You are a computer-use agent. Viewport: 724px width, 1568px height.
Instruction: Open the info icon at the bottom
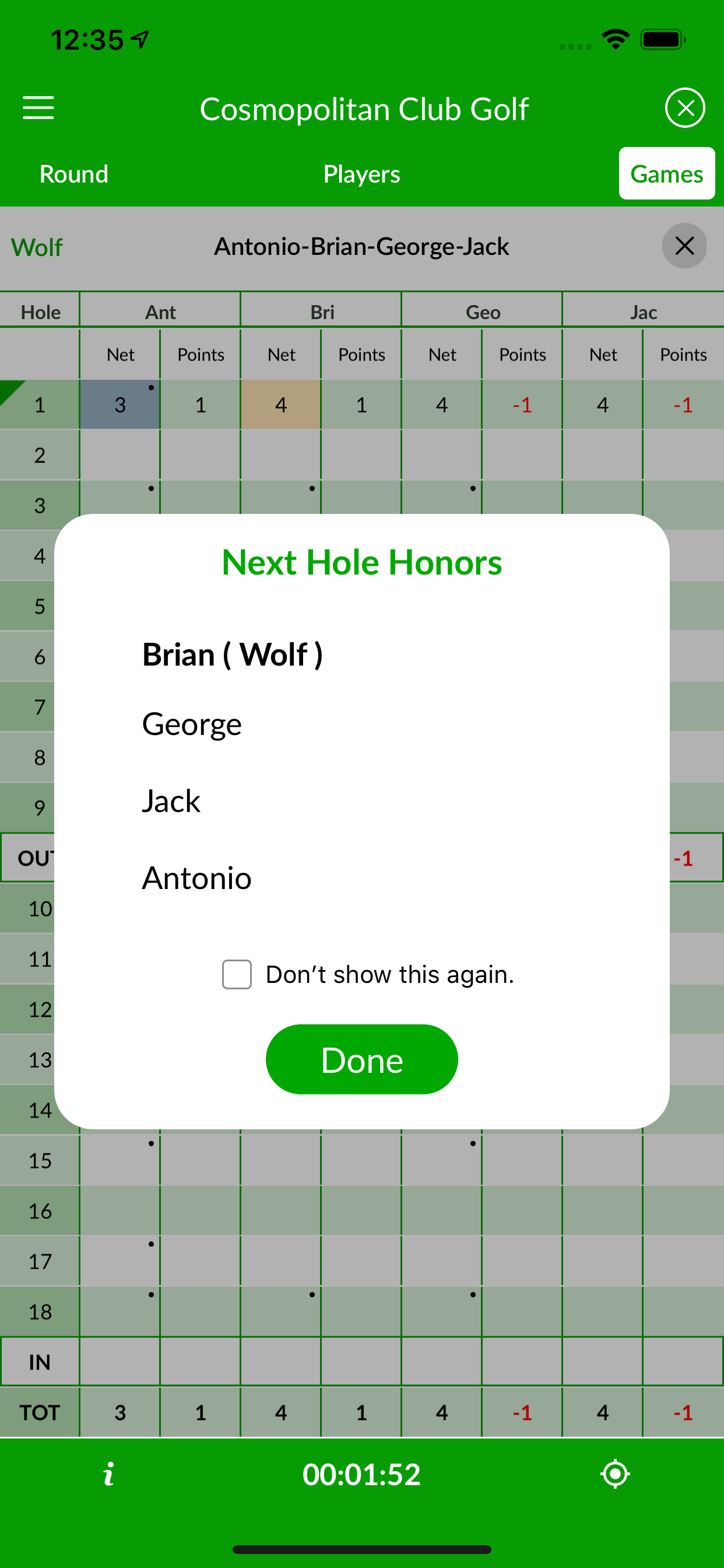108,1473
